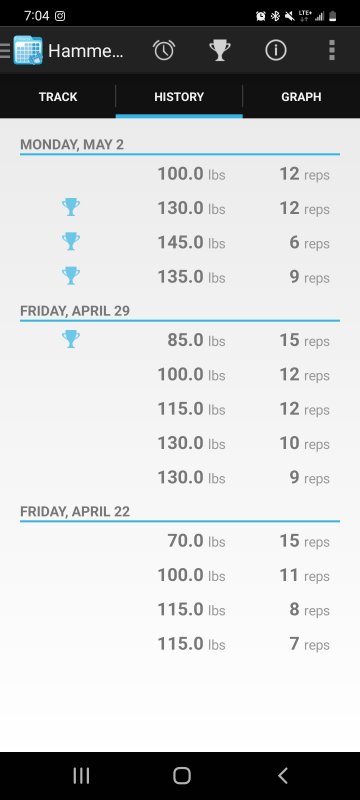
Task: Select the 145.0 lbs 6 reps set
Action: [180, 242]
